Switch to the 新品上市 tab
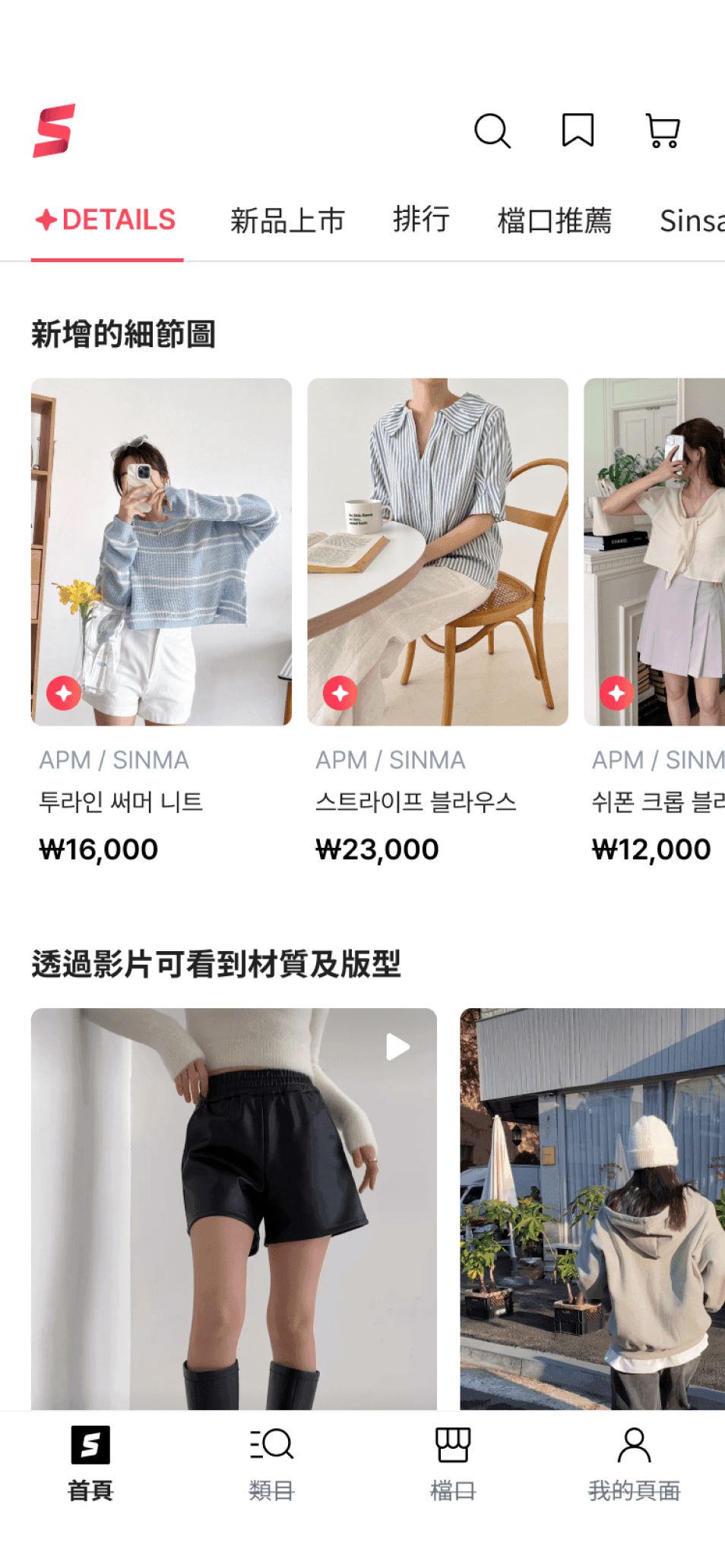Viewport: 725px width, 1568px height. [x=287, y=220]
